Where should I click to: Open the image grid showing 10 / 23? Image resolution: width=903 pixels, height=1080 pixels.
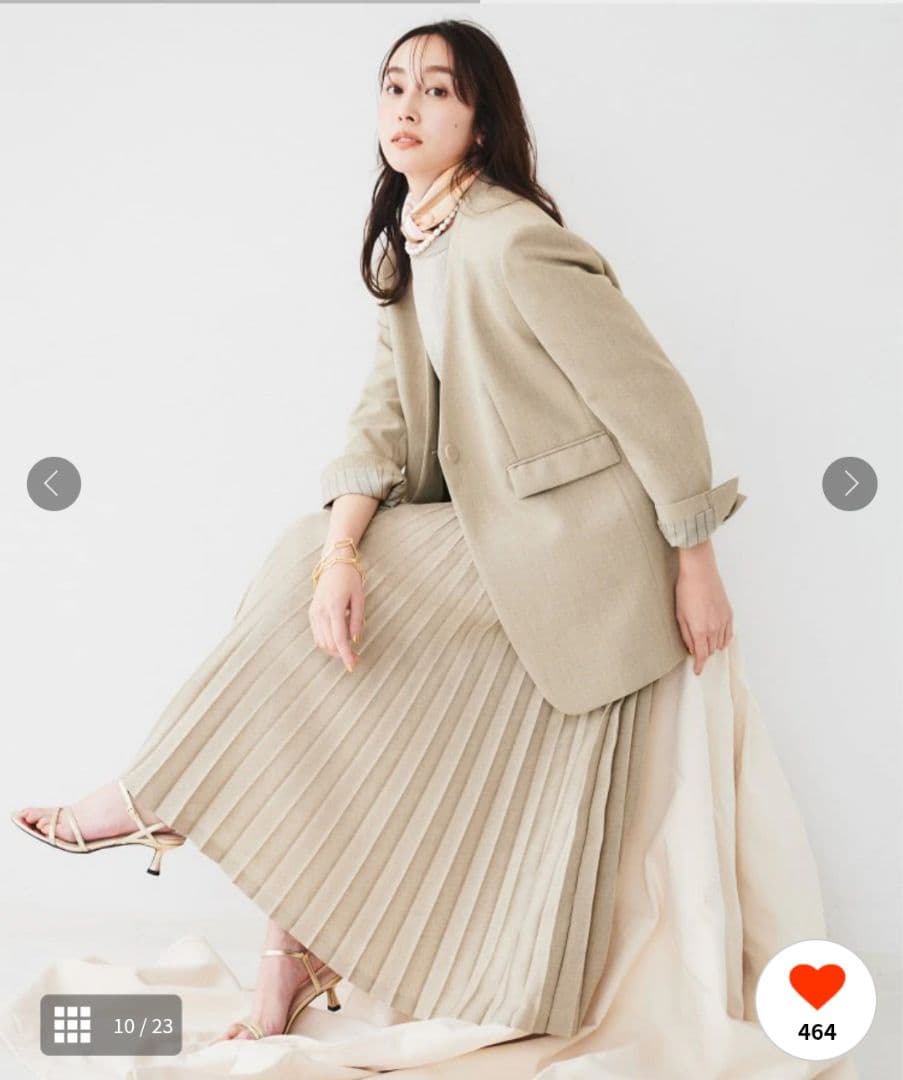pyautogui.click(x=111, y=1025)
